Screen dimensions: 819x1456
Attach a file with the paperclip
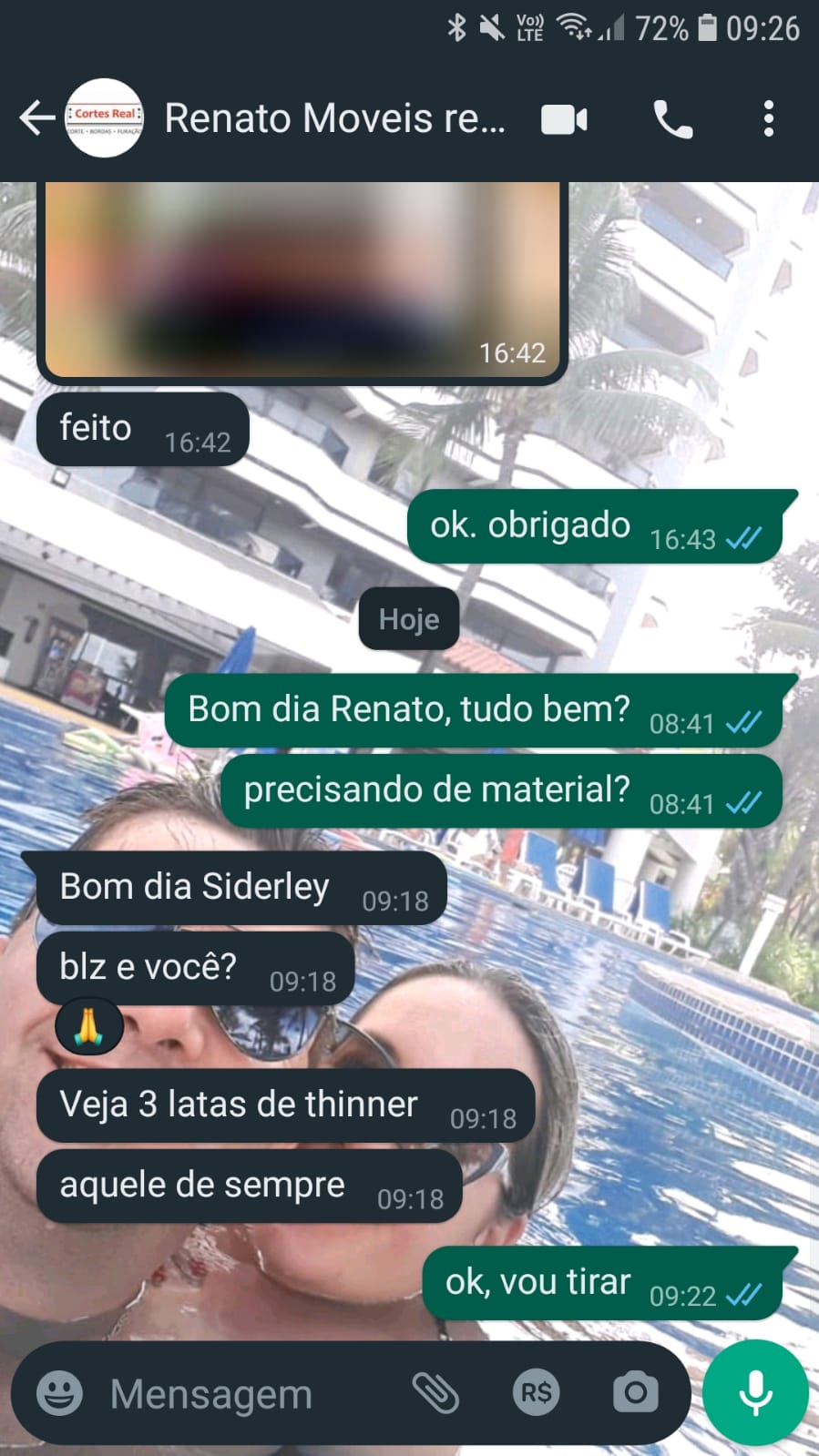click(435, 1393)
